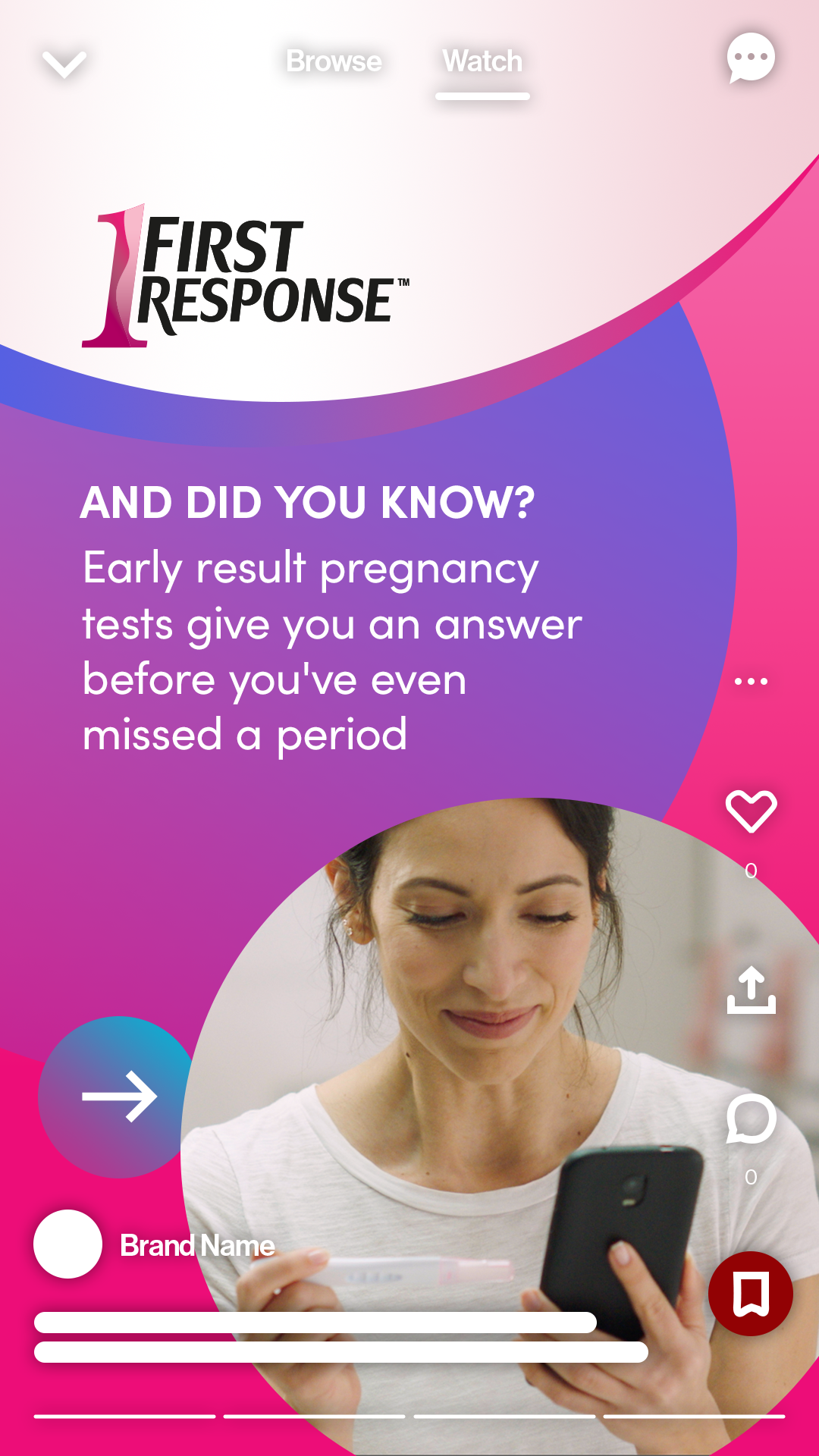Screen dimensions: 819x1456
Task: Save this pin with the bookmark button
Action: point(751,1294)
